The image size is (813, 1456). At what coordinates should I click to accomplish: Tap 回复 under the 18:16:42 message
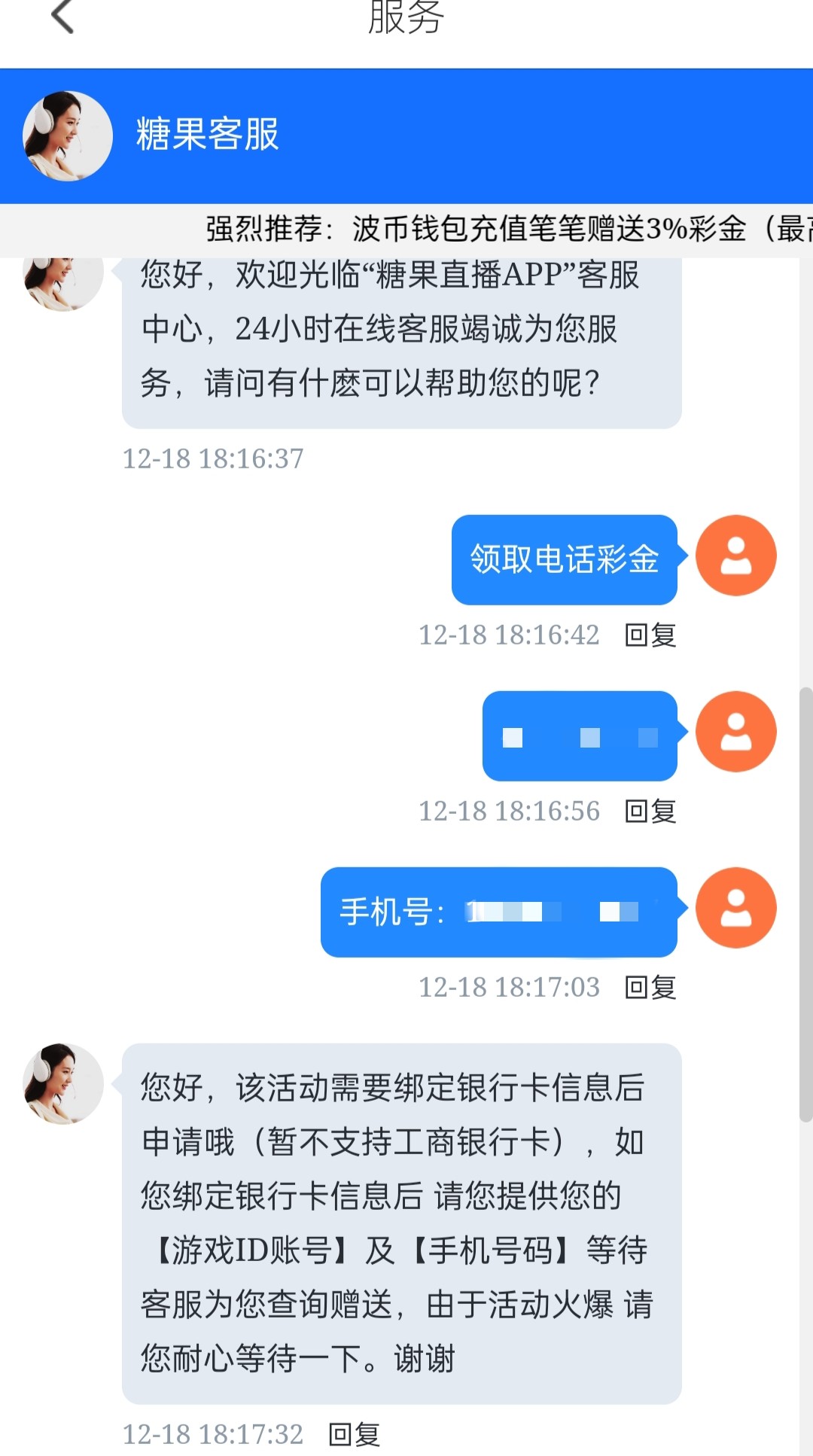[650, 635]
